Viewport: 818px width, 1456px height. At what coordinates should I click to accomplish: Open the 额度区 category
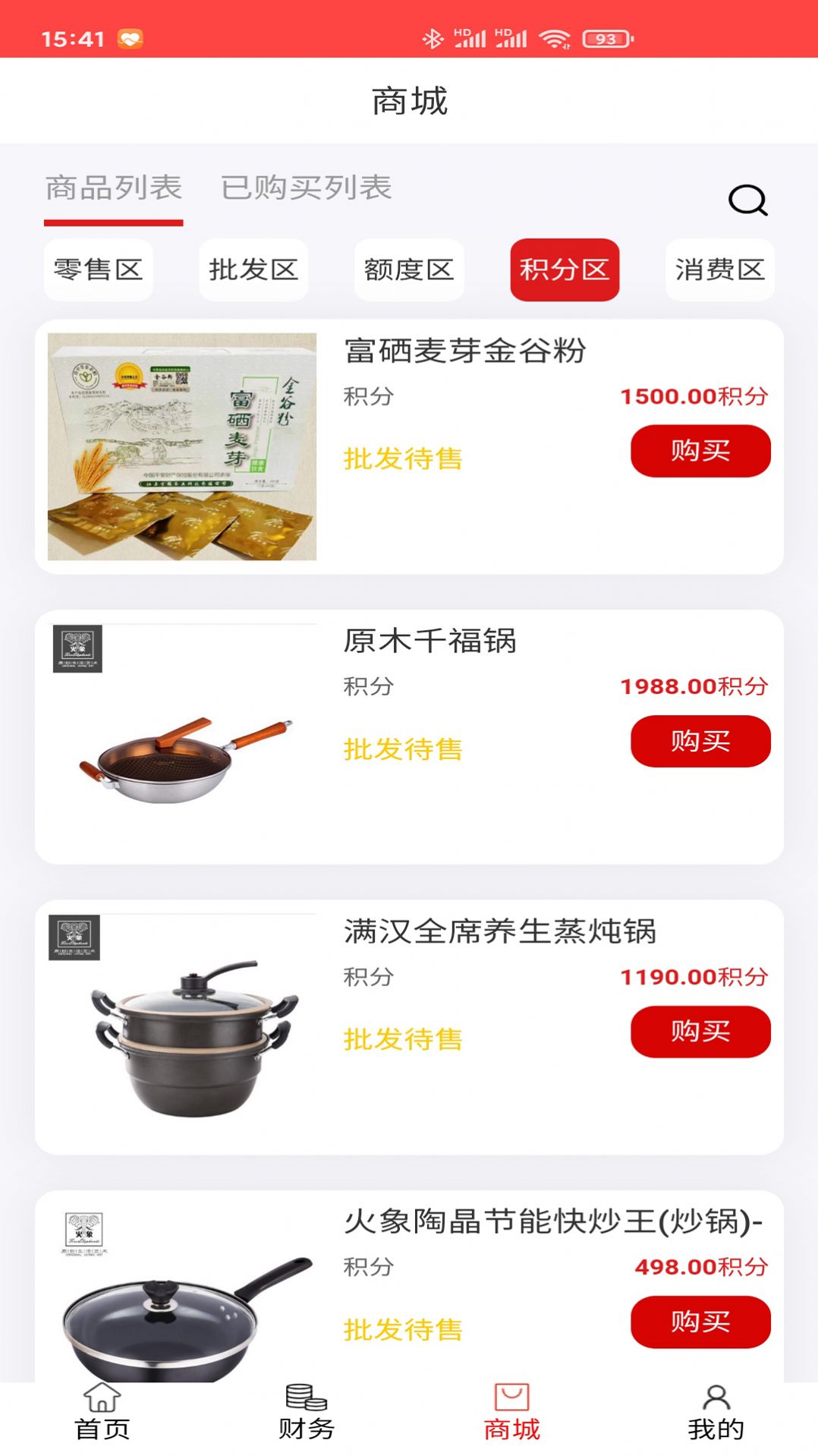(409, 270)
